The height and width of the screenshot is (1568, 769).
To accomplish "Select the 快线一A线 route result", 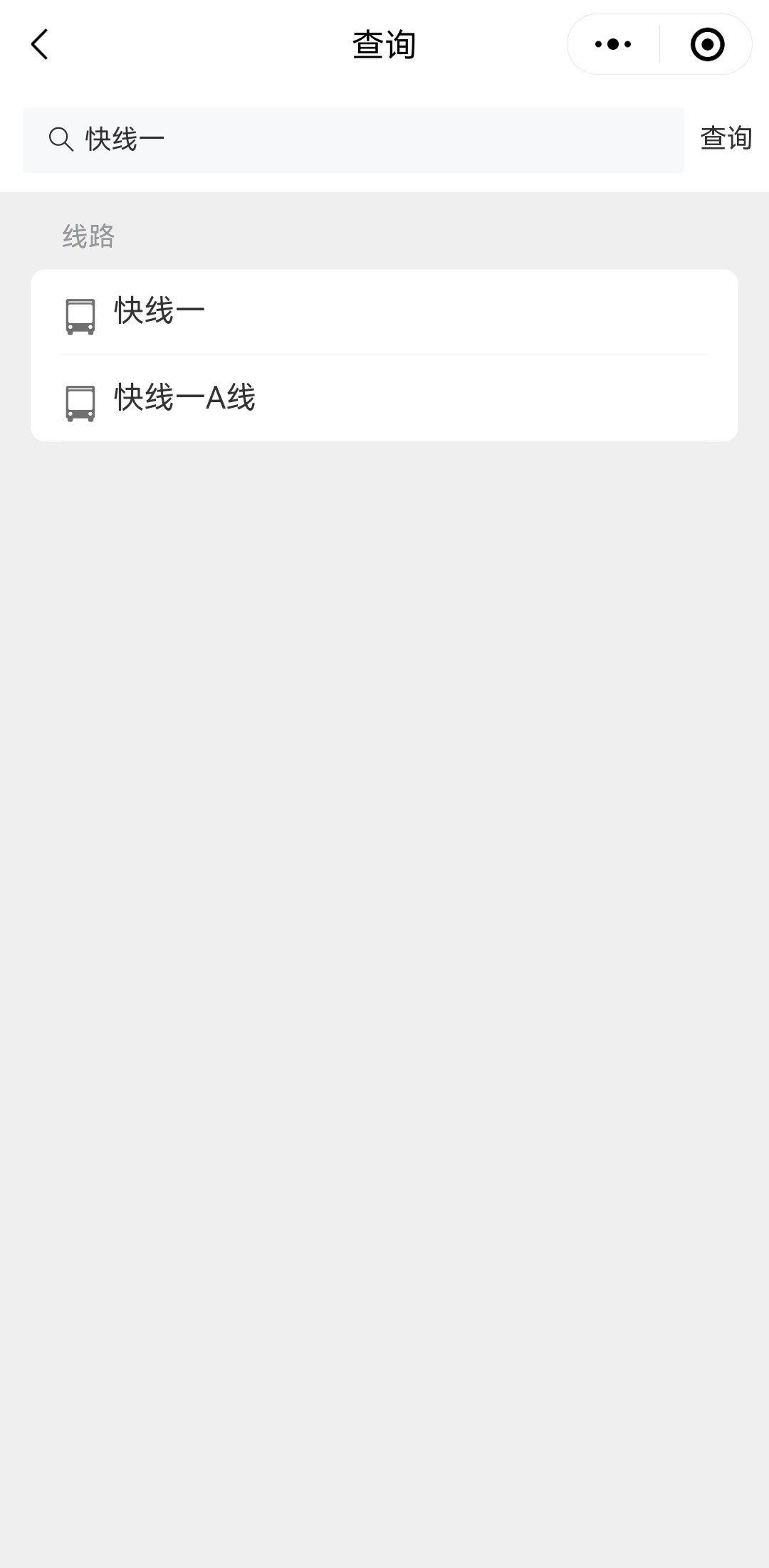I will [384, 399].
